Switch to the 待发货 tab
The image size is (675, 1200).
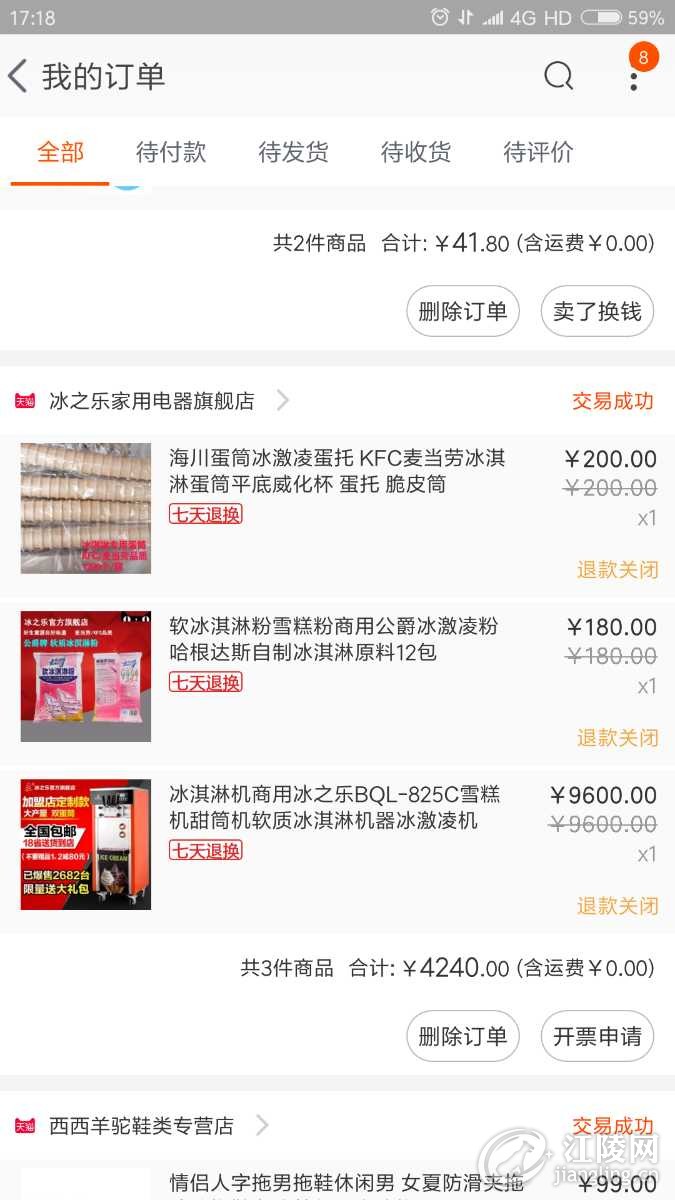(293, 152)
